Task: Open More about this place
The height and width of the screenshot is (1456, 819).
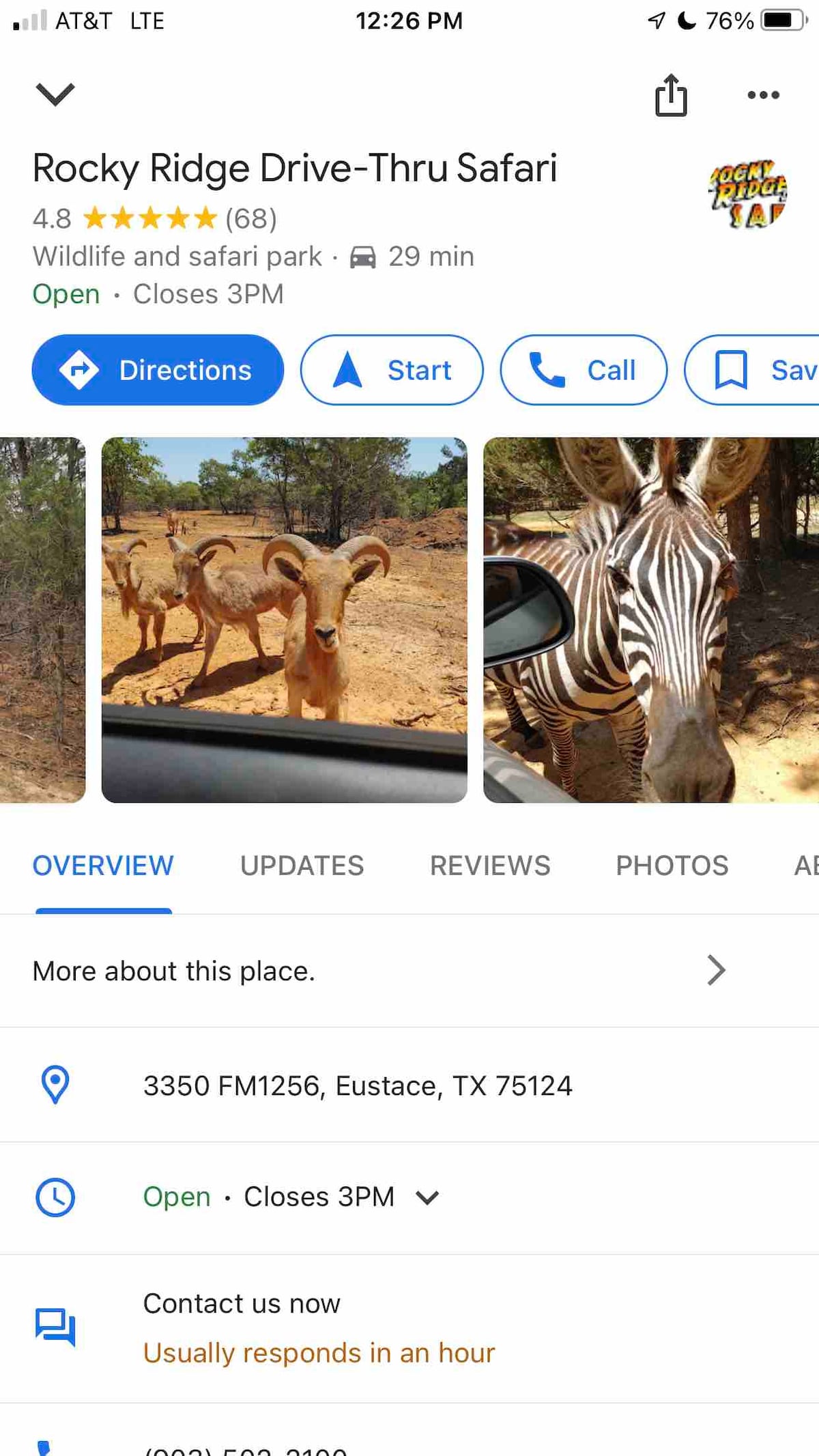Action: coord(379,971)
